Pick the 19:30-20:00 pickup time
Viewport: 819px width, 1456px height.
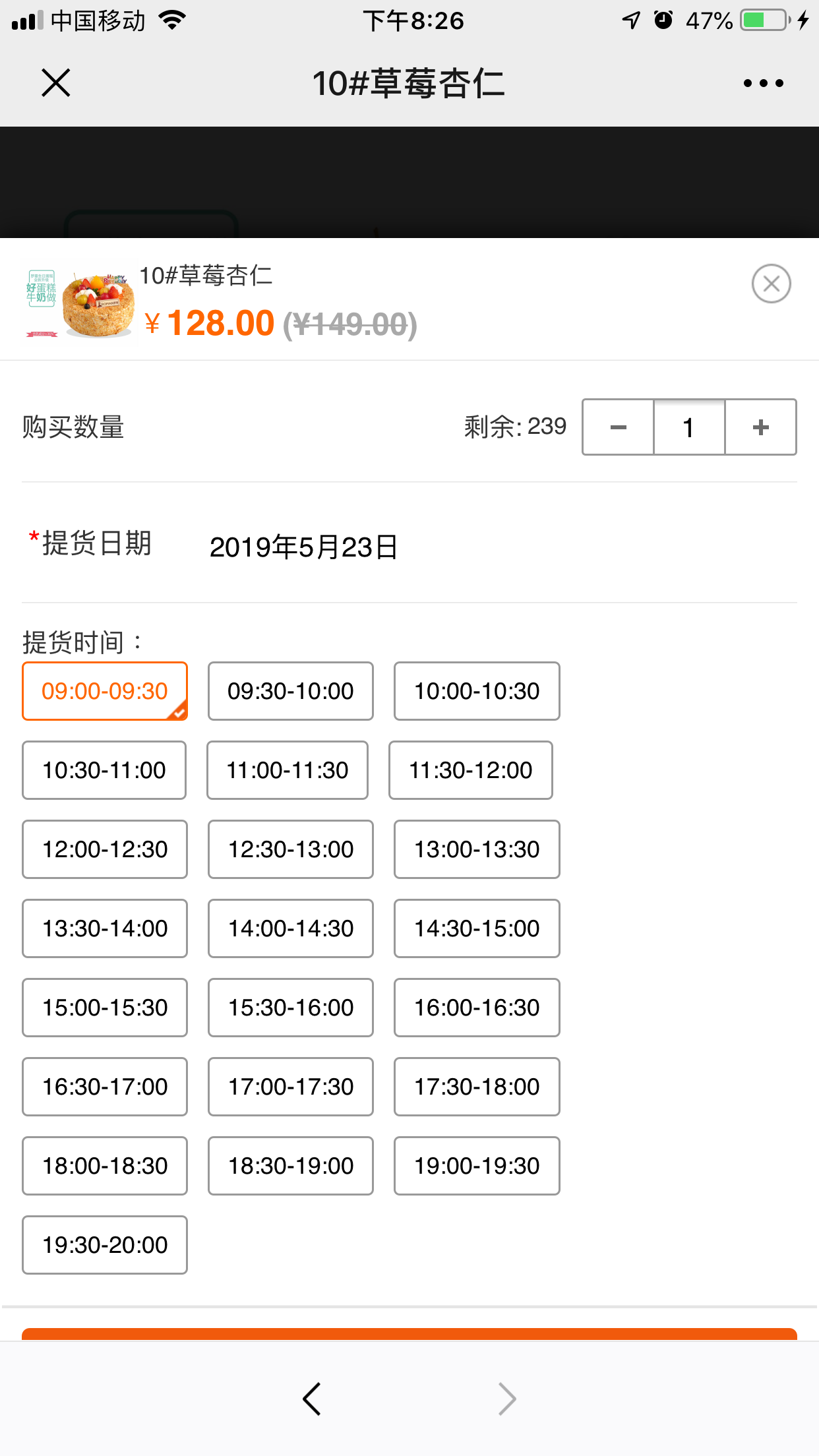[105, 1245]
